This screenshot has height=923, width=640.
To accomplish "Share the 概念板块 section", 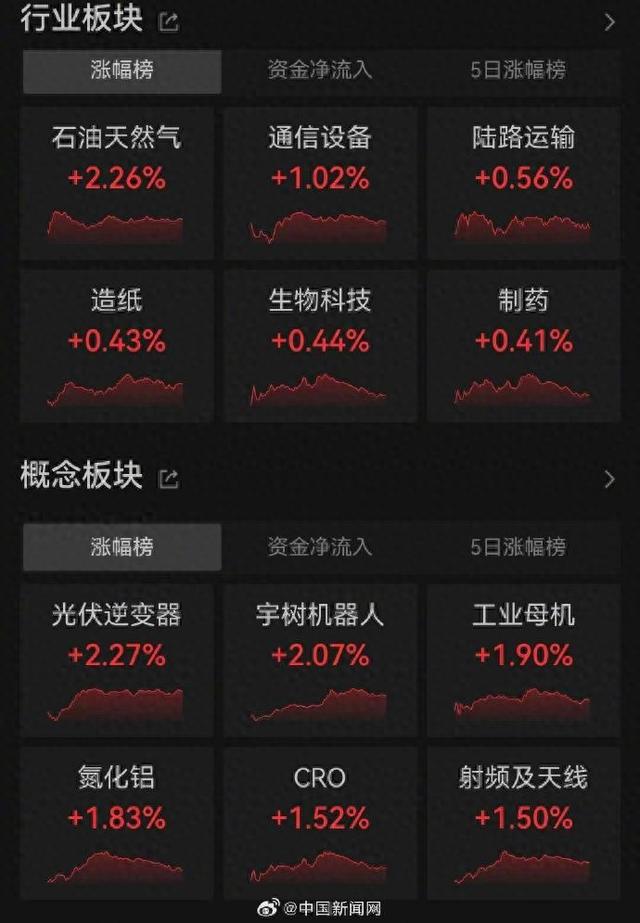I will click(169, 479).
